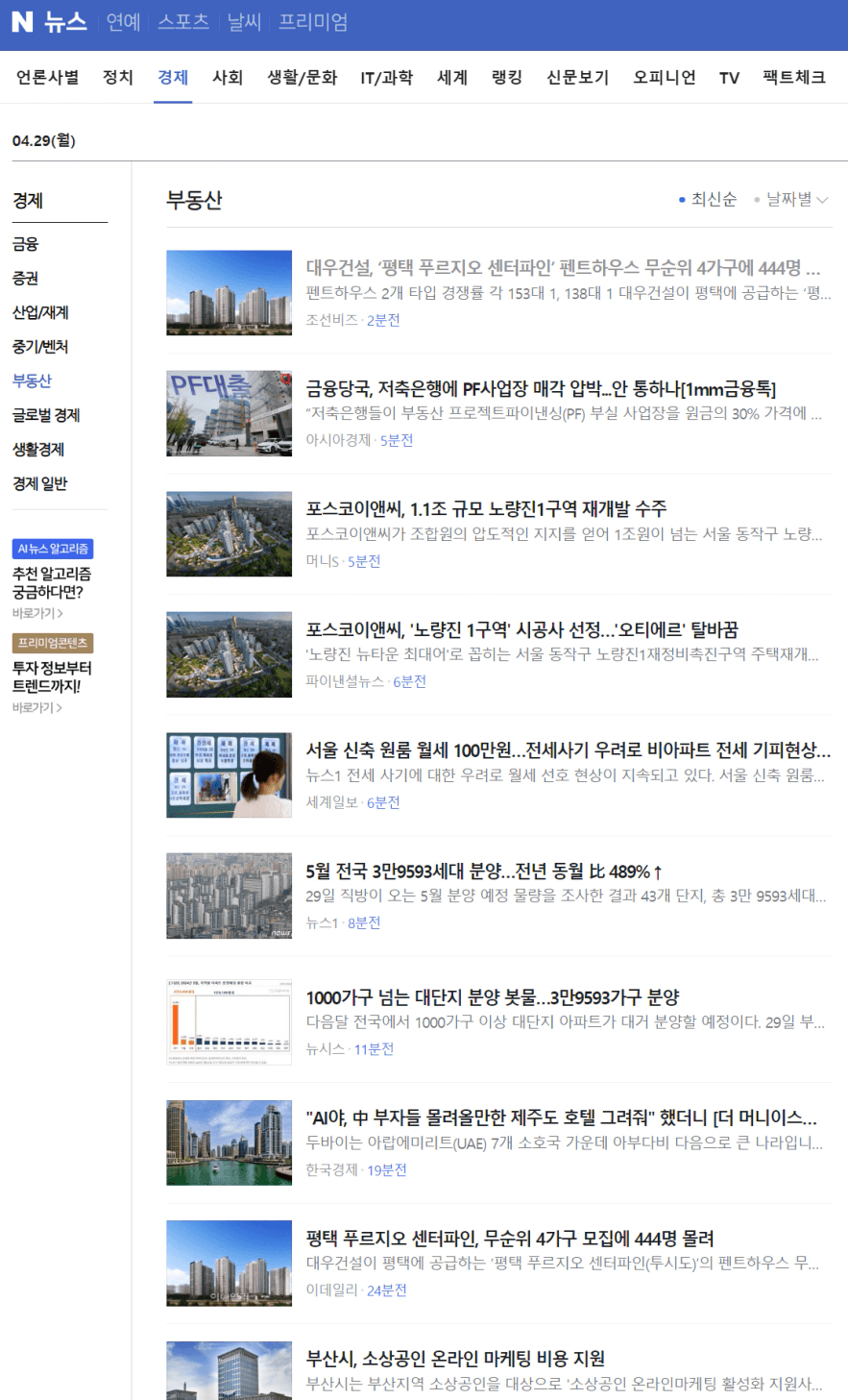Read the 제주도 호텔 AI article
Image resolution: width=848 pixels, height=1400 pixels.
[562, 1118]
